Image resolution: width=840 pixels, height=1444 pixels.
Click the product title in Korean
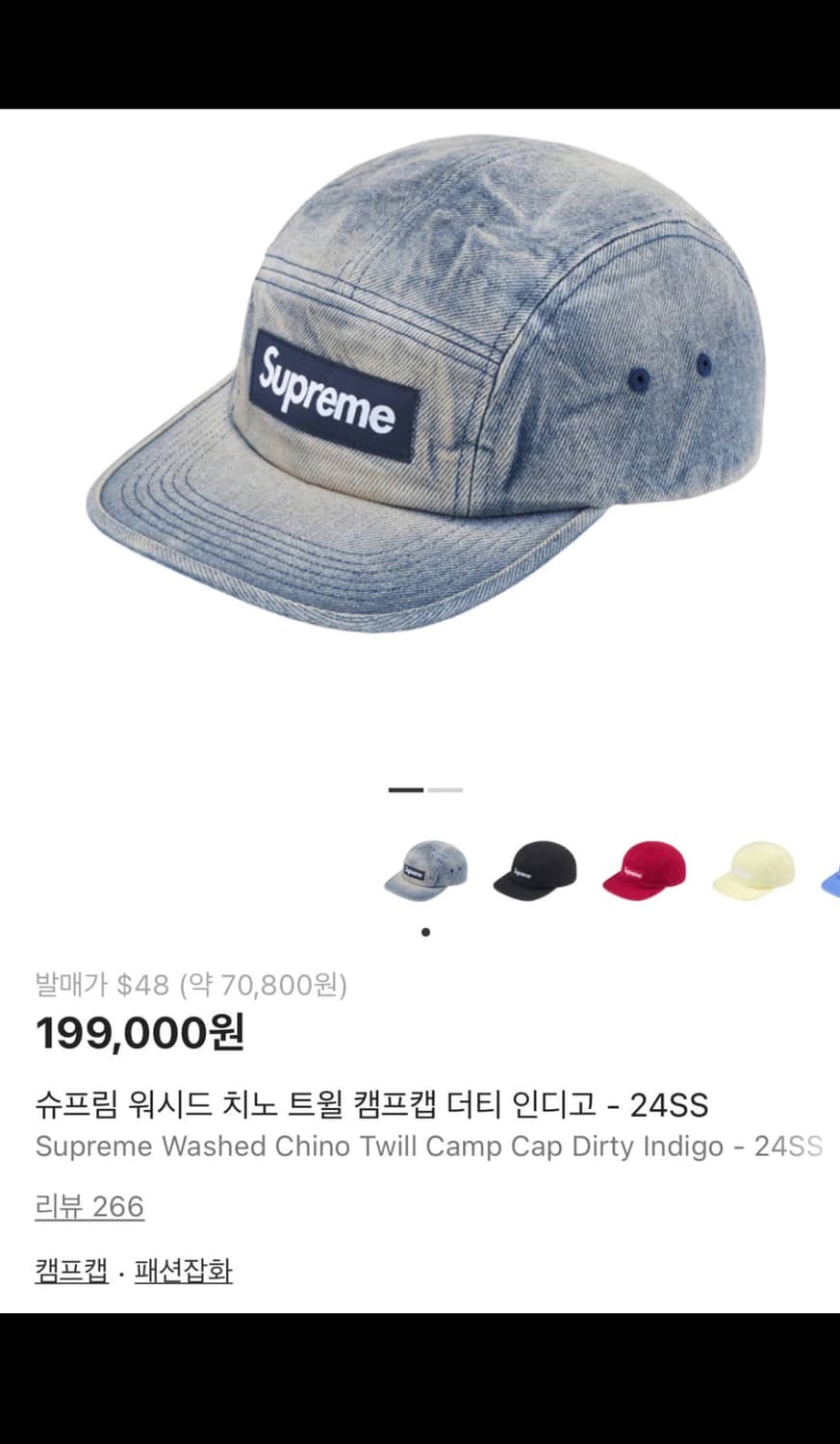[x=370, y=1105]
